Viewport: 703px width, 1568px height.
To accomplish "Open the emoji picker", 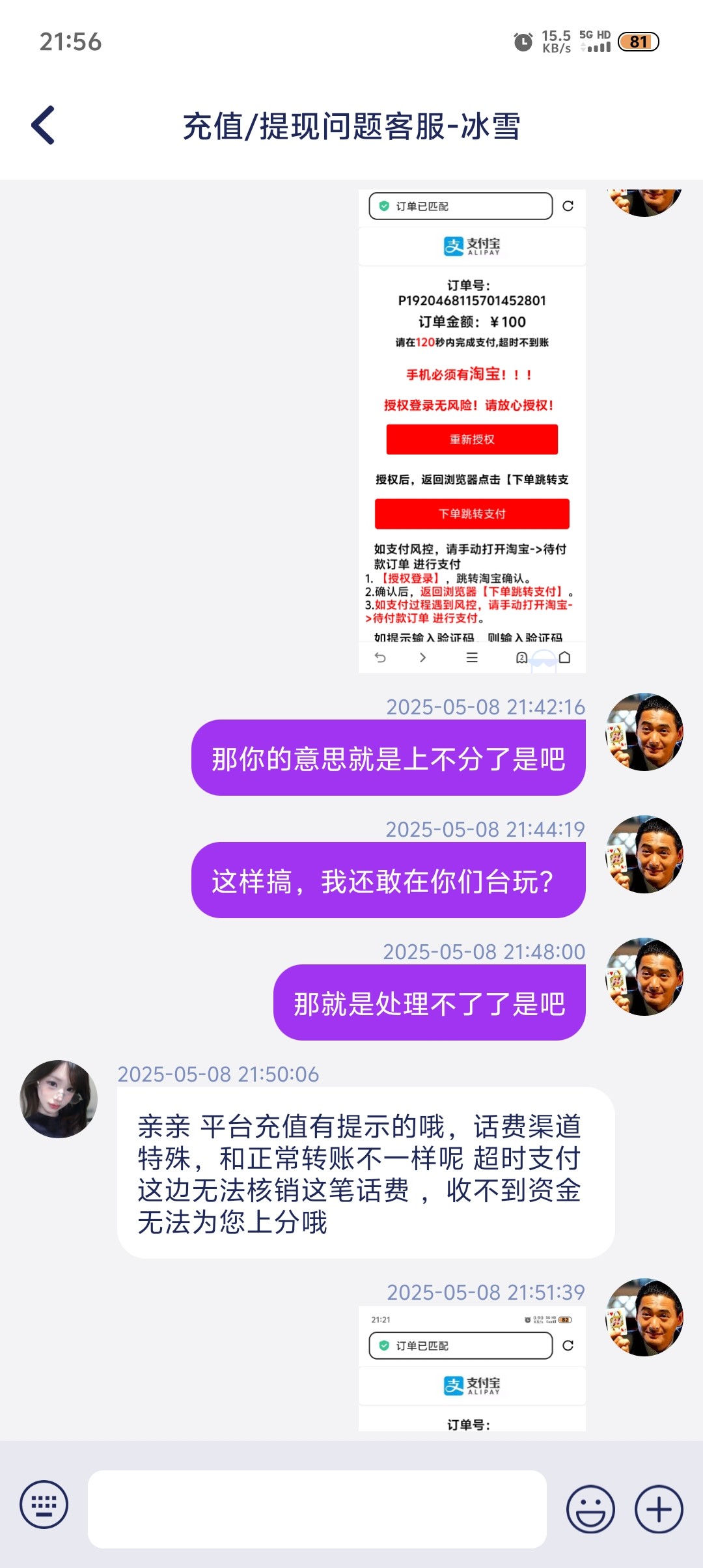I will (x=590, y=1509).
